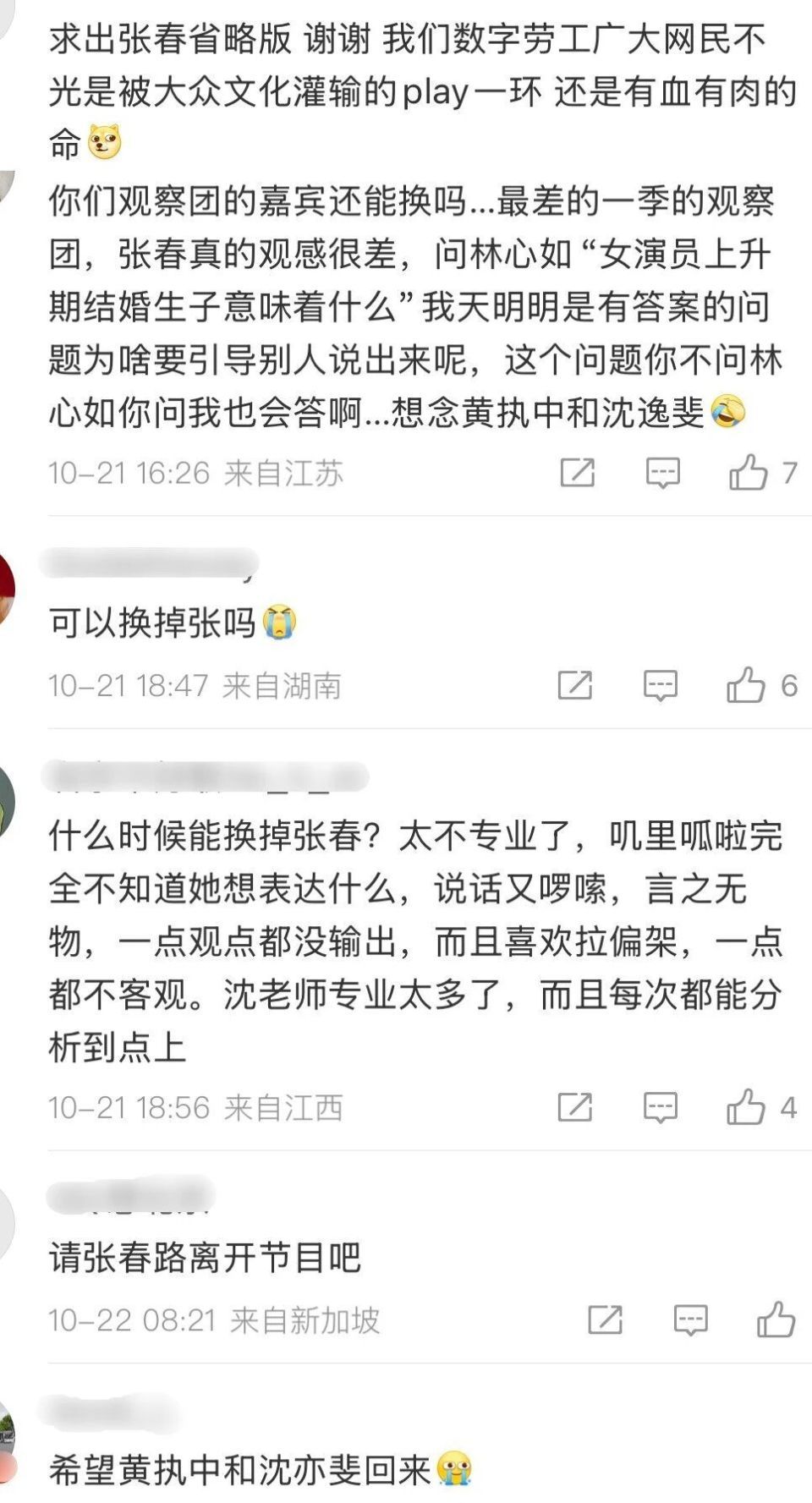Reply to the comment 可以换掉张吗
The image size is (812, 1503).
pos(661,686)
